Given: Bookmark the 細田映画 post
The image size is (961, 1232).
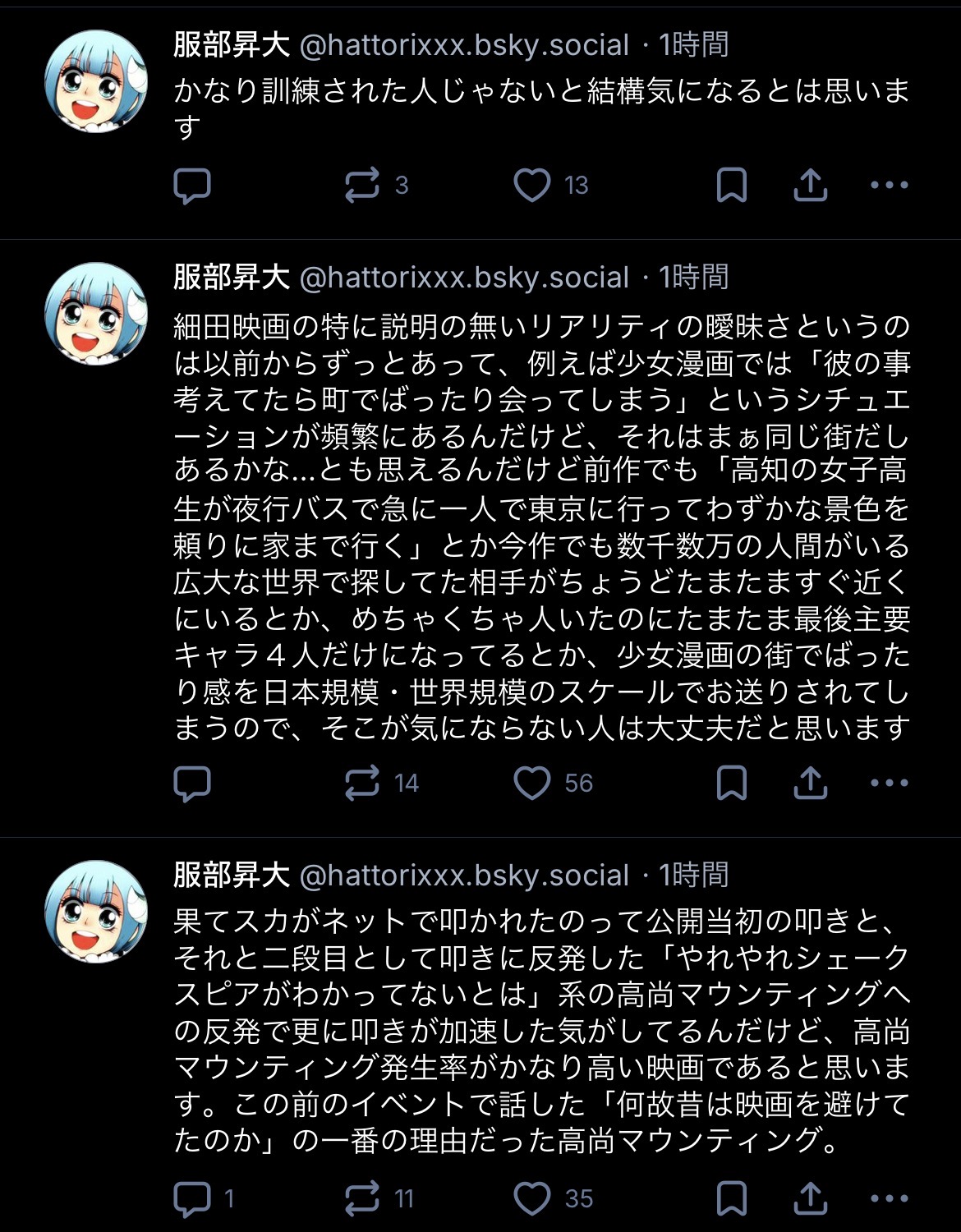Looking at the screenshot, I should coord(731,784).
